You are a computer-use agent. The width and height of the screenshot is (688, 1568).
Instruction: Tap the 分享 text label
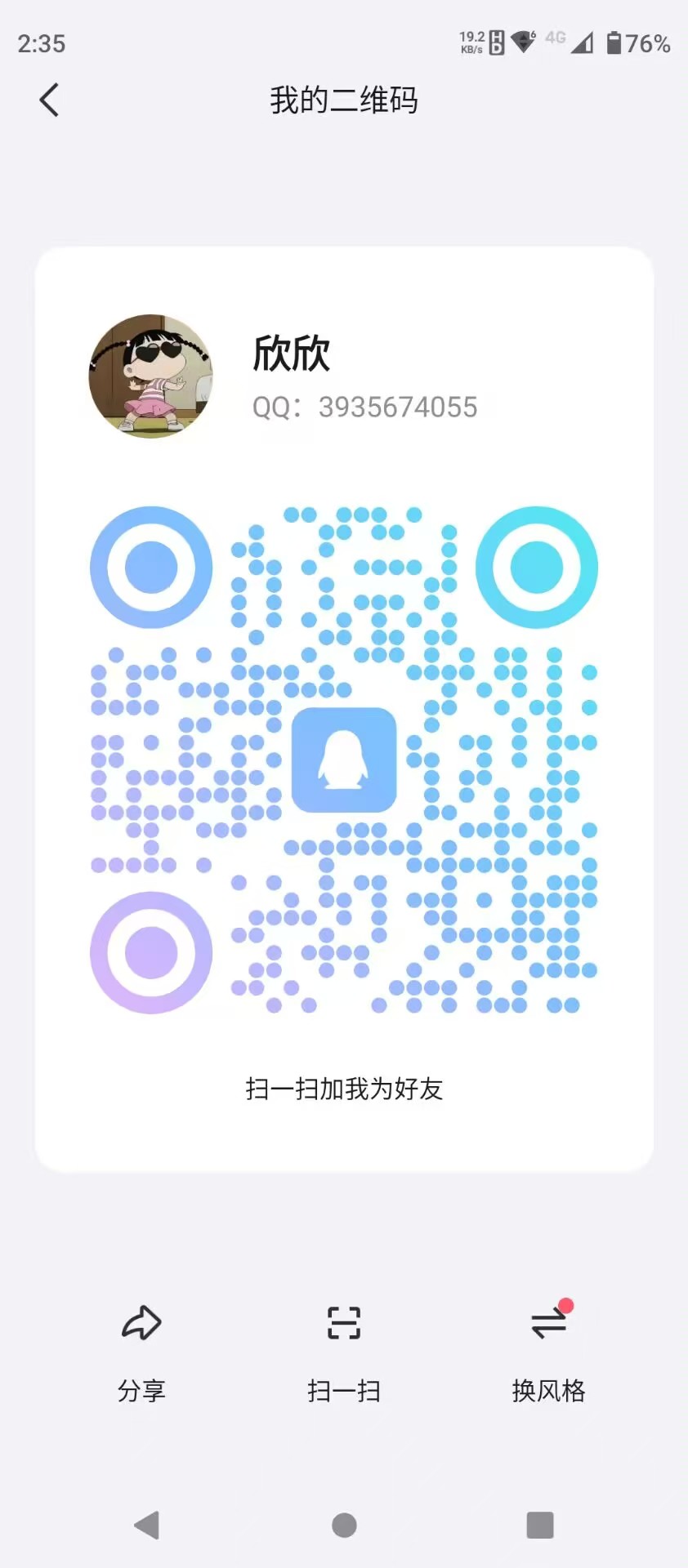pyautogui.click(x=141, y=1389)
